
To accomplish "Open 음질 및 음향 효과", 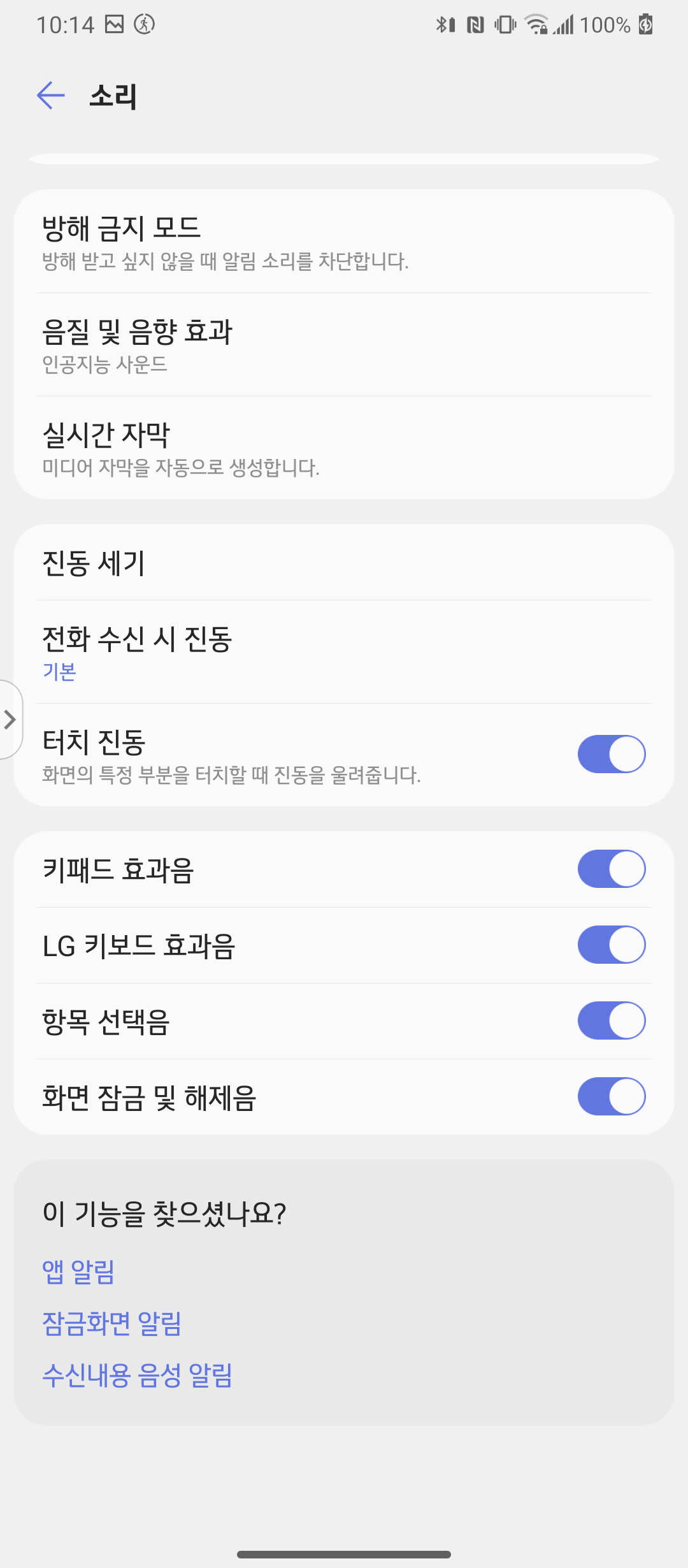I will pos(344,345).
